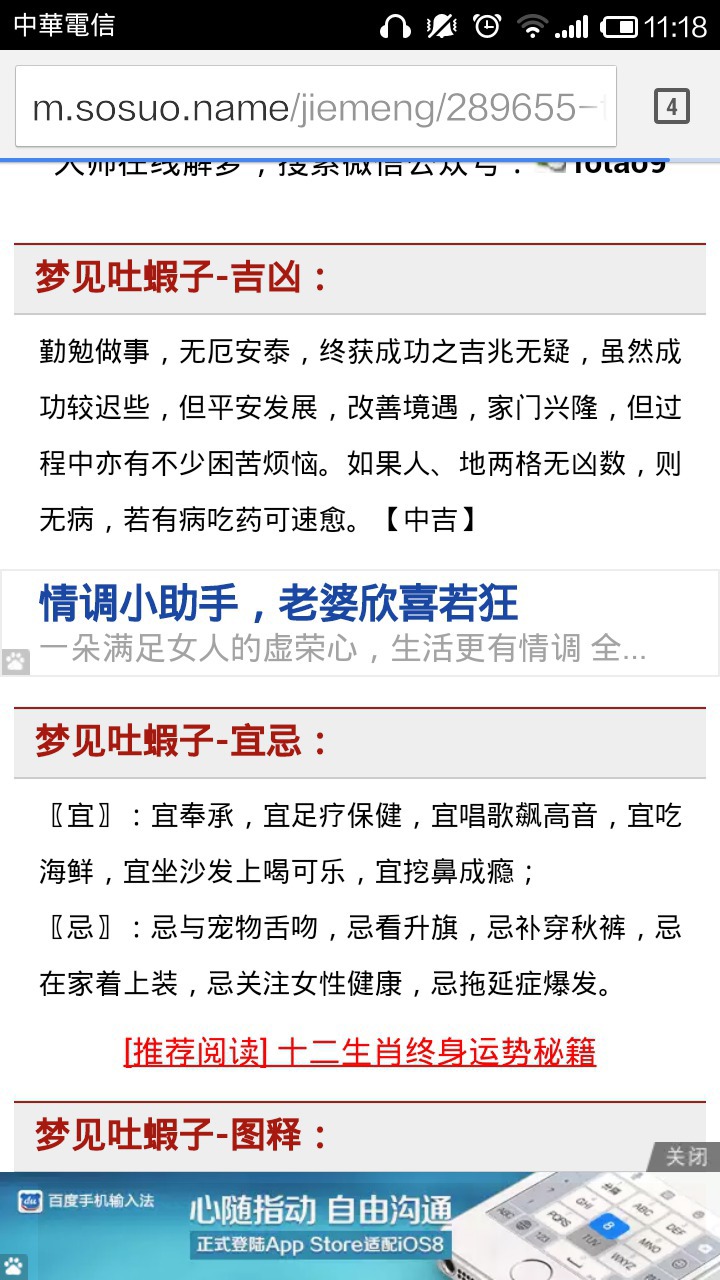Tap the URL address bar
This screenshot has height=1280, width=720.
[315, 107]
